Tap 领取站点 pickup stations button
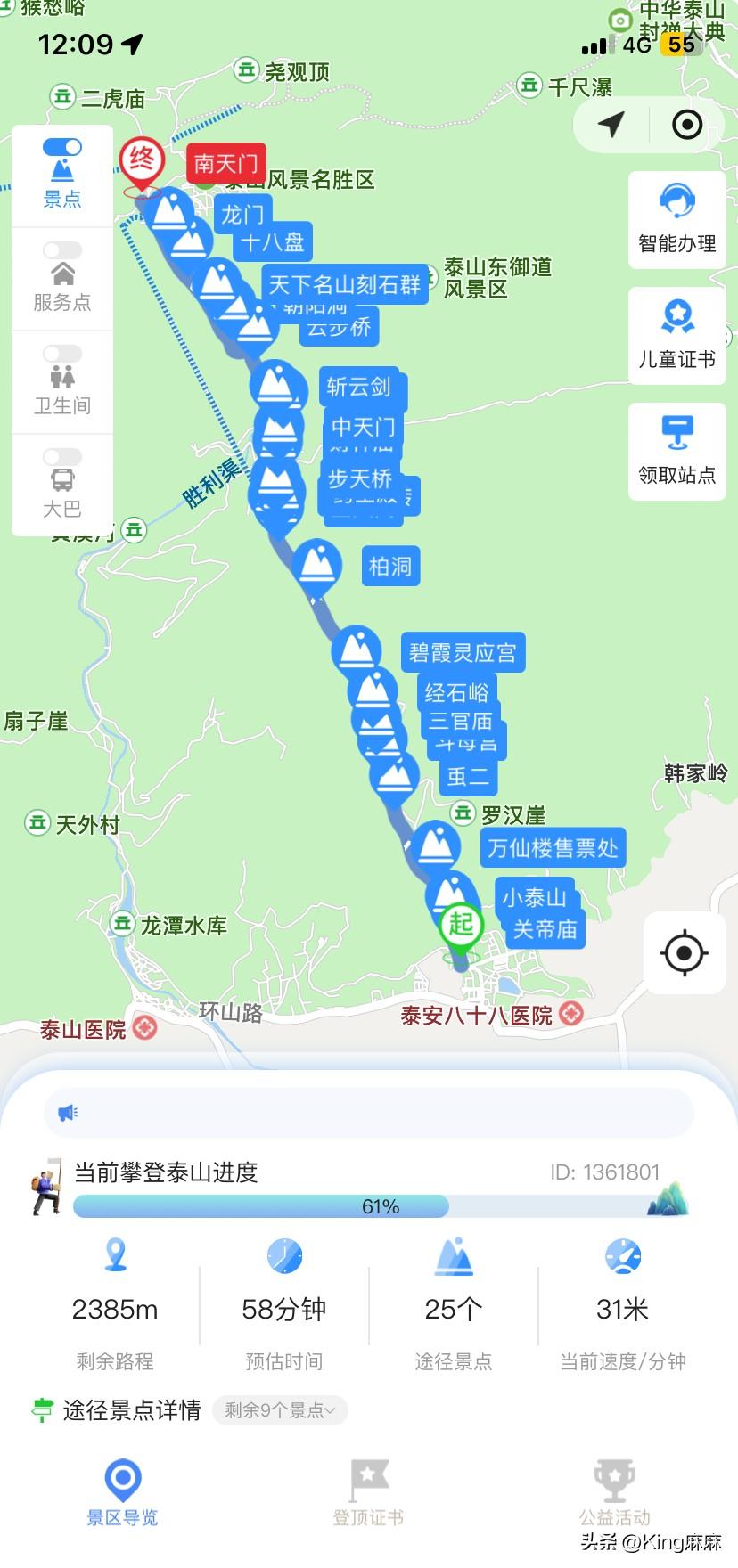738x1568 pixels. pyautogui.click(x=677, y=452)
